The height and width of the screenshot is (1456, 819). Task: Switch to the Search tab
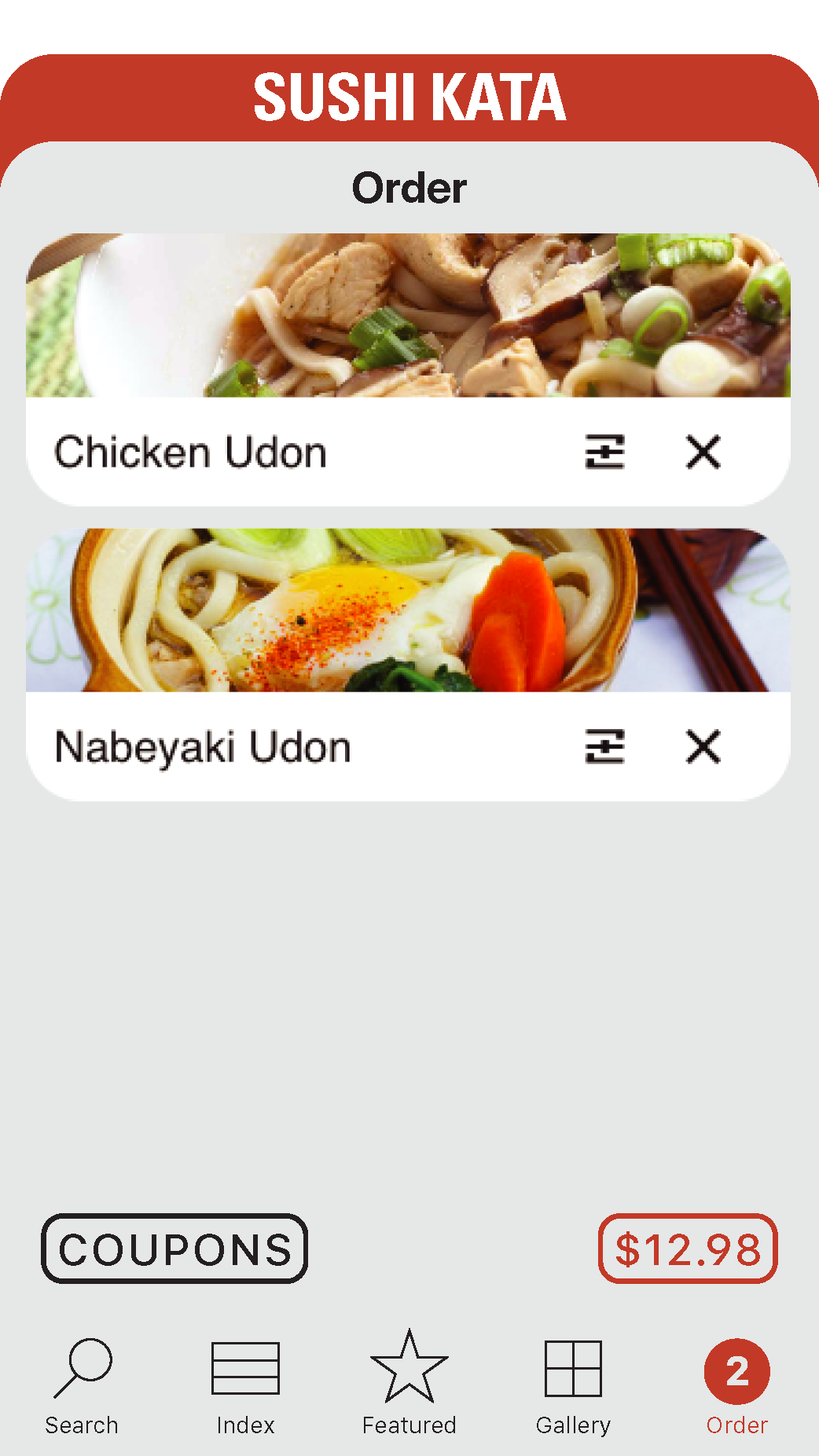82,1387
